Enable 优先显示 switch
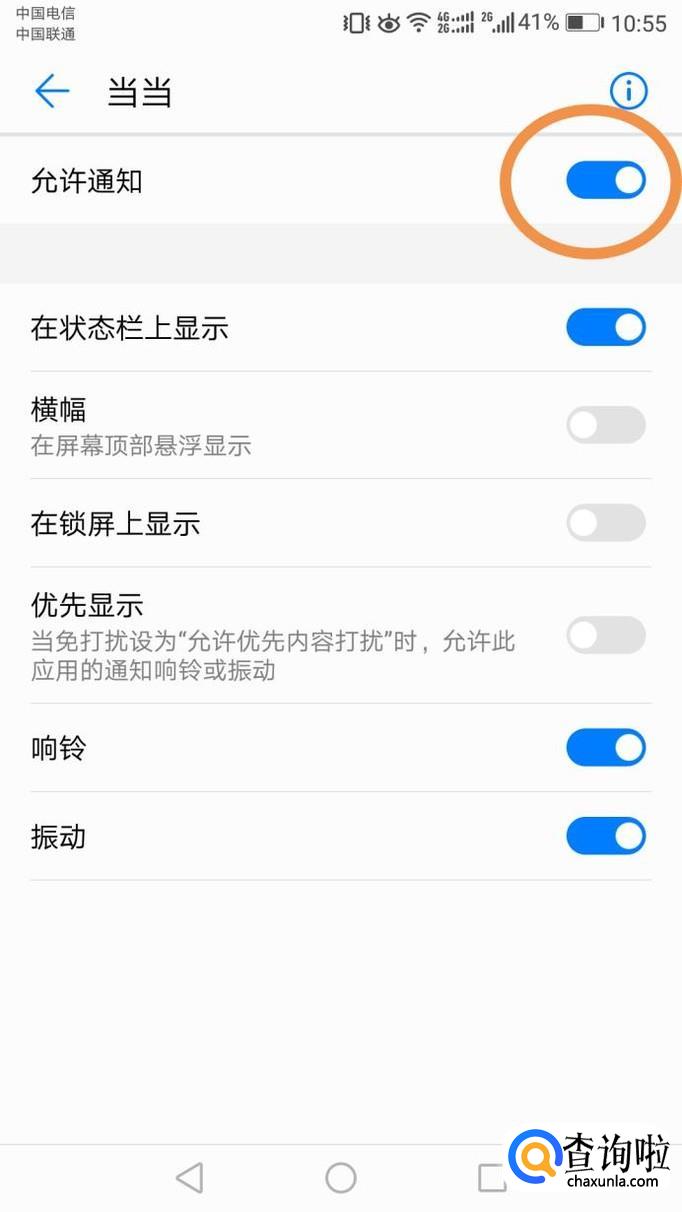682x1212 pixels. pos(606,635)
